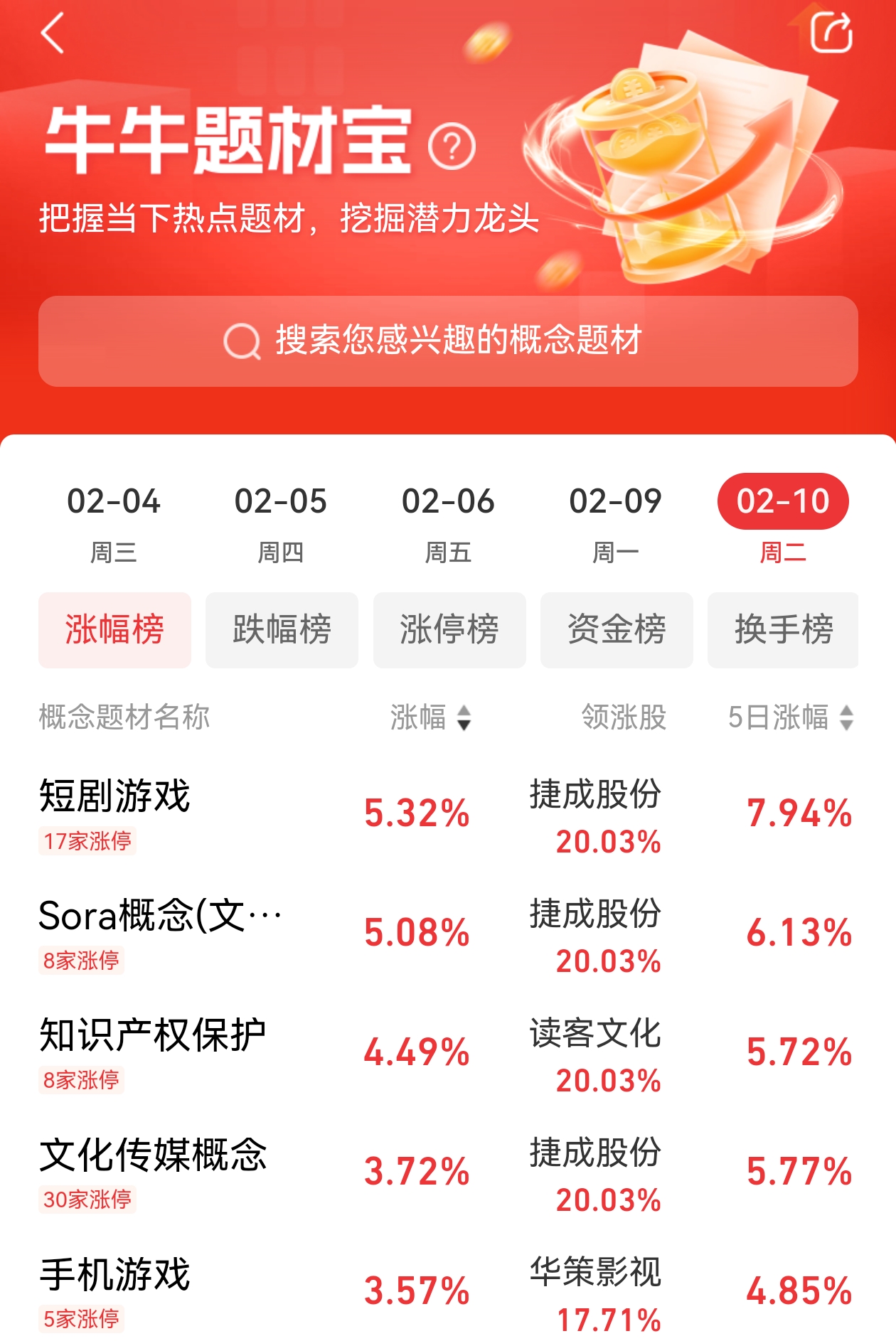Share this page via the share icon

pyautogui.click(x=831, y=33)
